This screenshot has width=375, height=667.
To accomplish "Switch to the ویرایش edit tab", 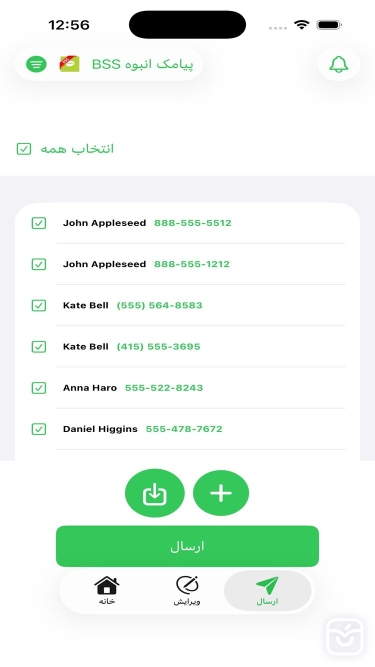I will point(187,590).
